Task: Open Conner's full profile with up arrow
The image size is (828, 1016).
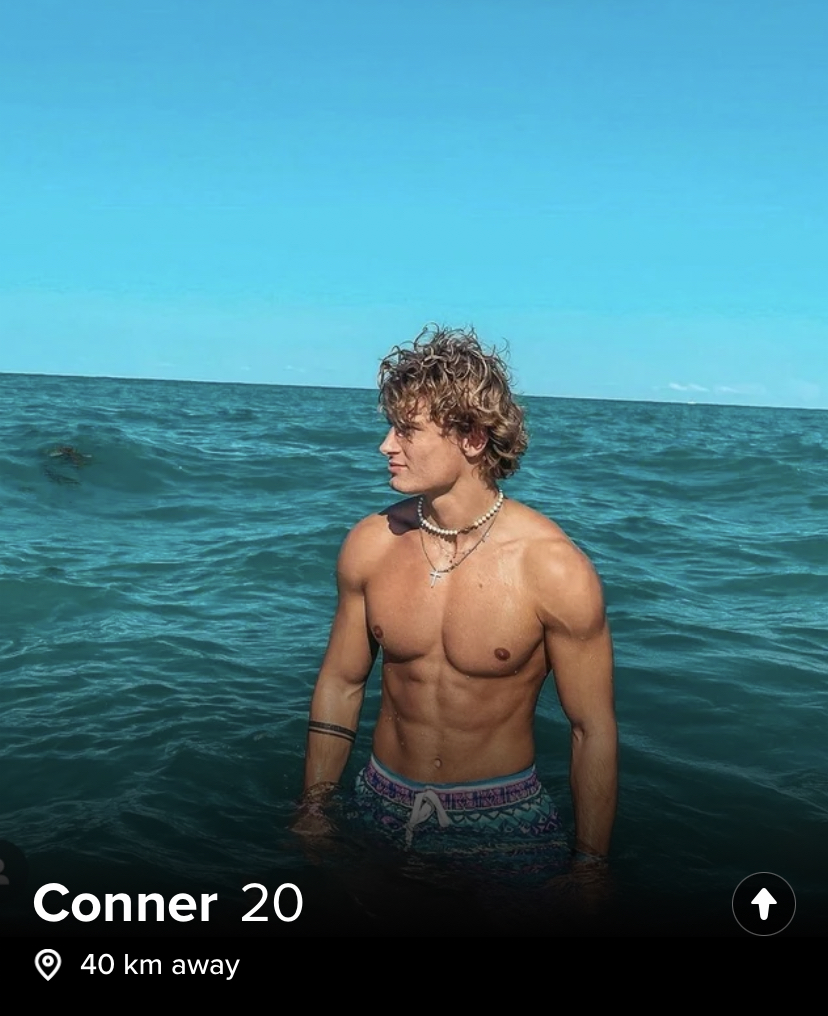Action: [764, 904]
